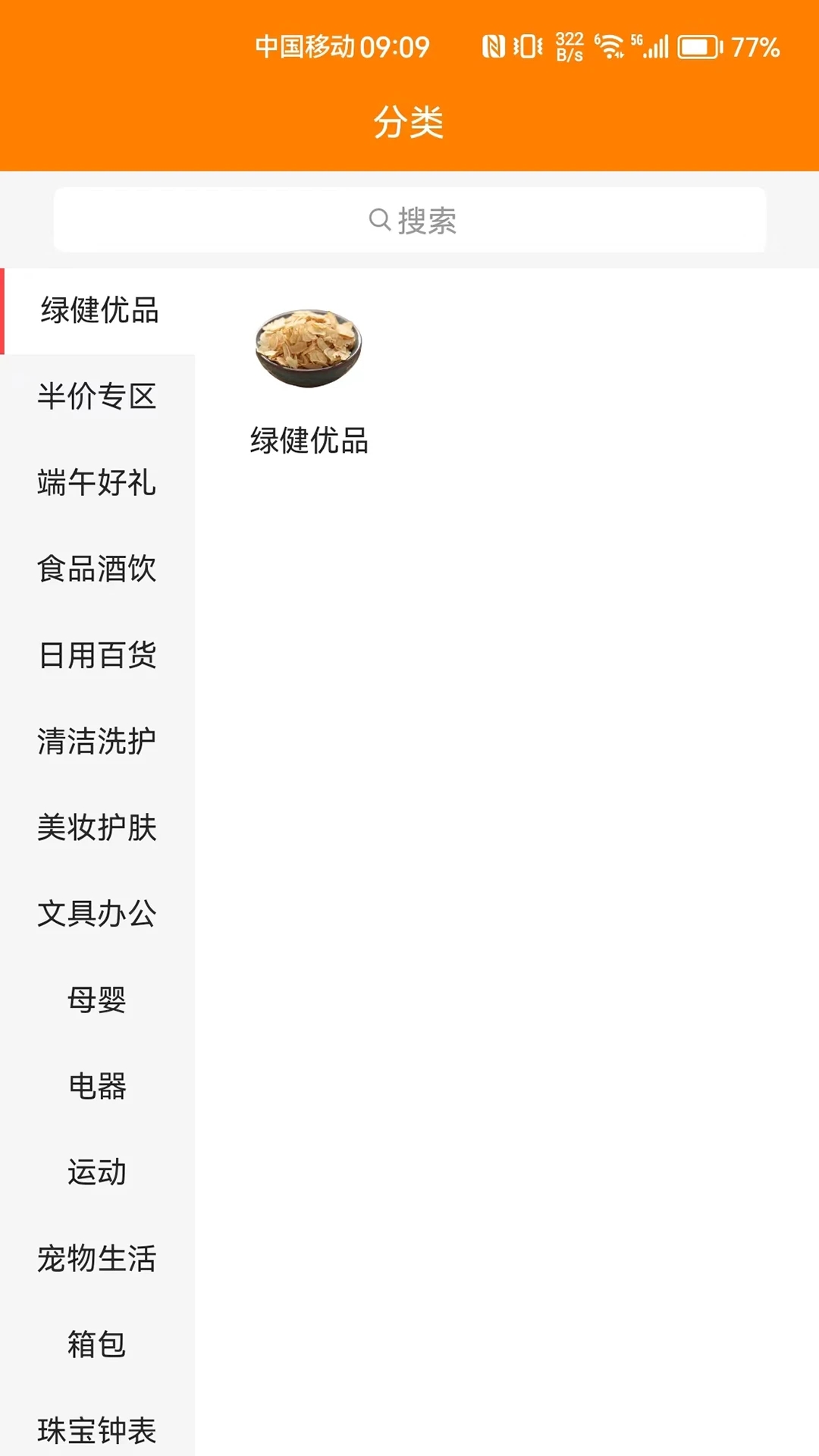Tap the vibration mode status icon
Screen dimensions: 819x1456
(x=529, y=46)
